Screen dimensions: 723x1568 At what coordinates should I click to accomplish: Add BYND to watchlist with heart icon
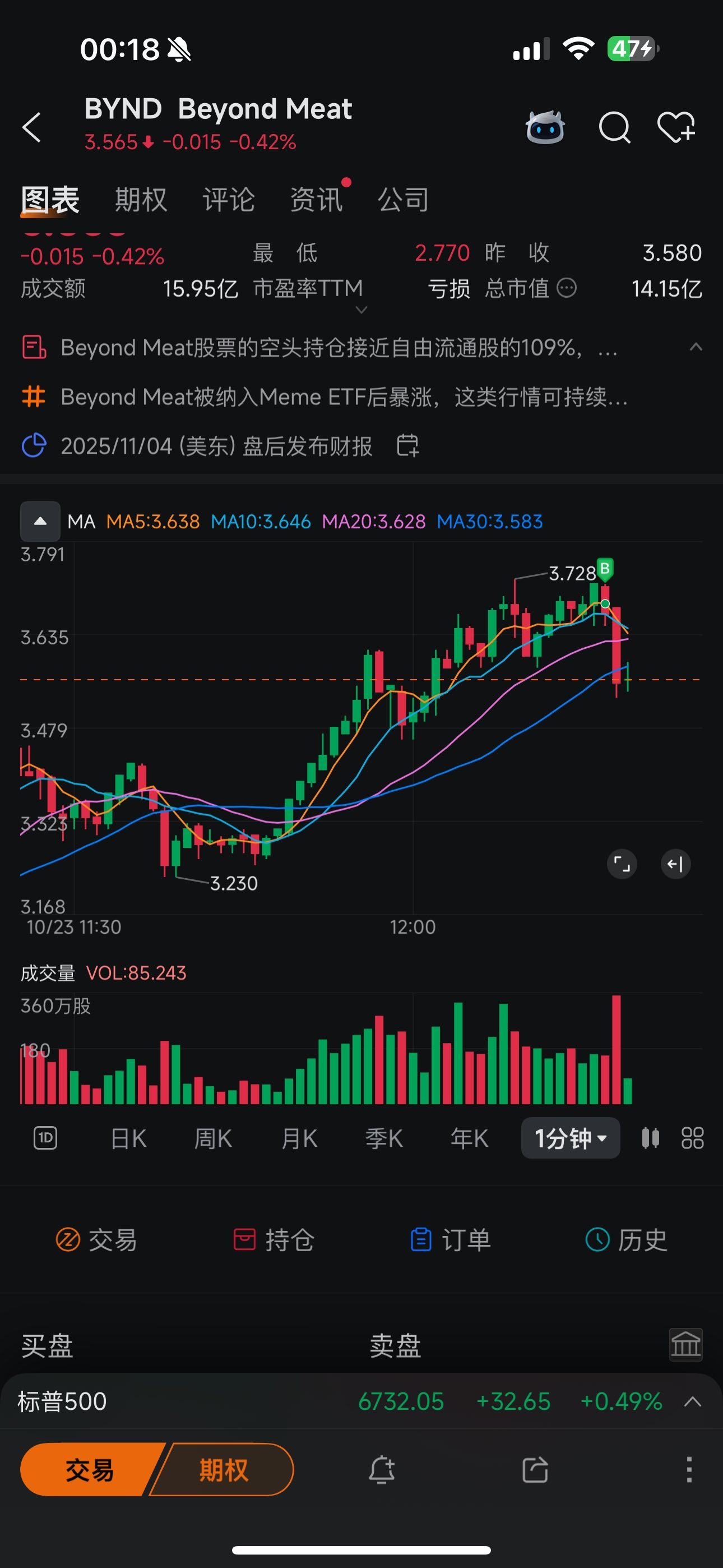click(x=676, y=127)
